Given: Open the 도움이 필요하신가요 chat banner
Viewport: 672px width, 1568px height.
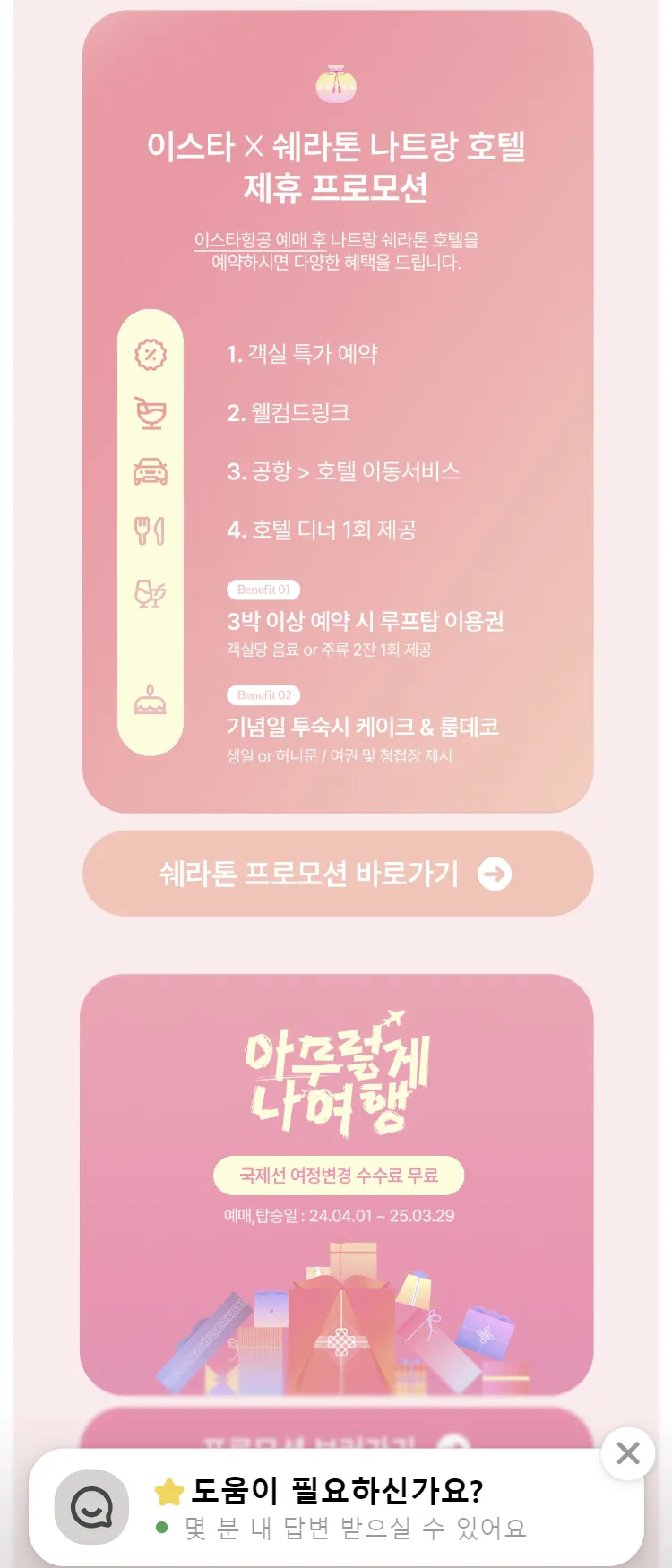Looking at the screenshot, I should click(x=337, y=1509).
